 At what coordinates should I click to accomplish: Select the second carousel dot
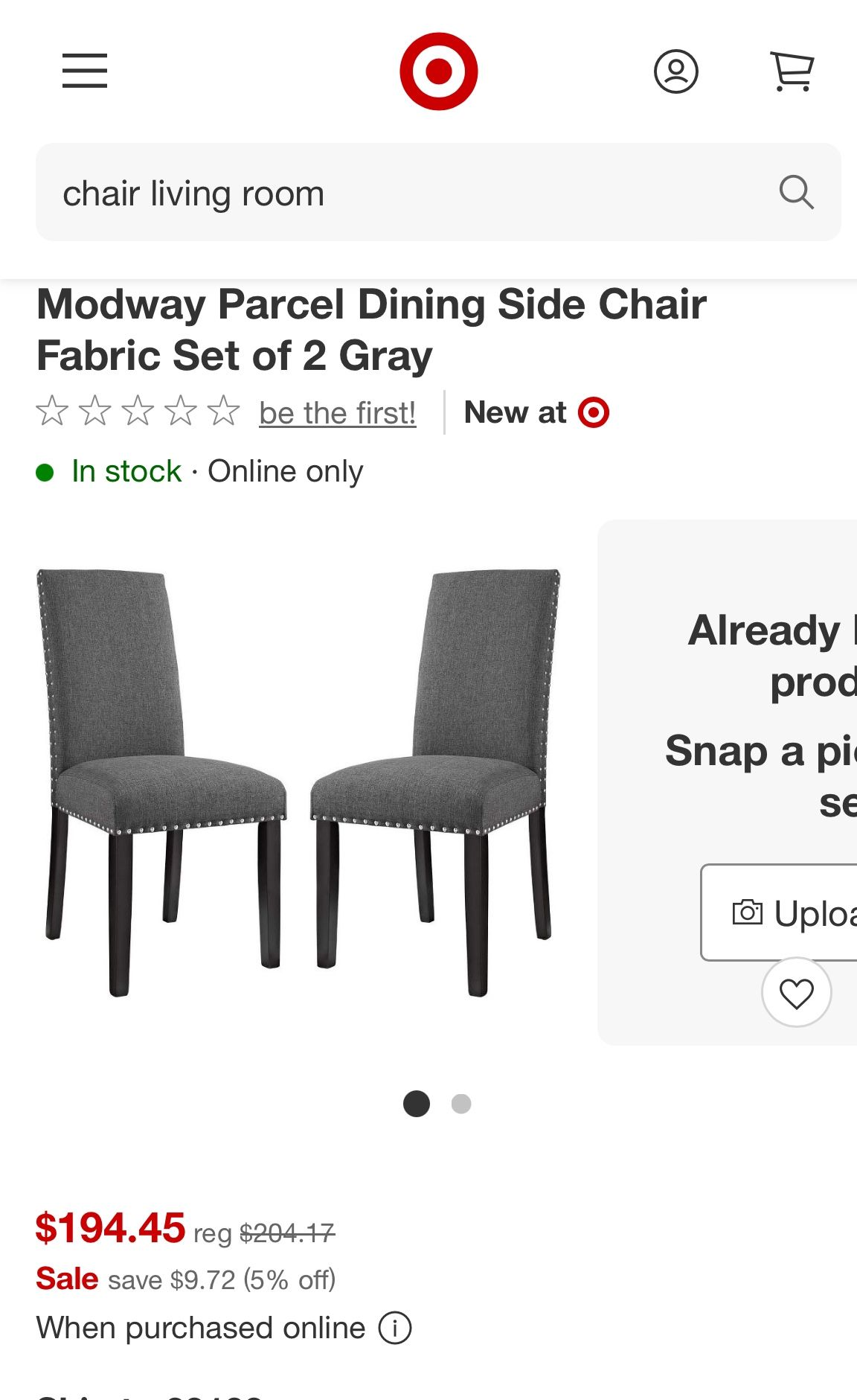click(x=460, y=1105)
